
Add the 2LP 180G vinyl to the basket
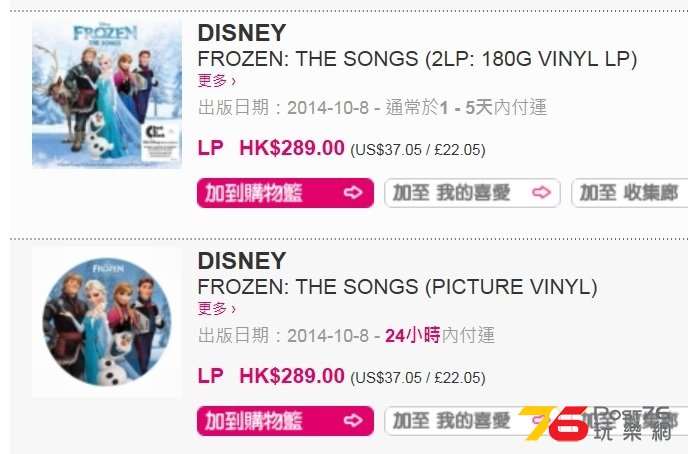pyautogui.click(x=285, y=193)
